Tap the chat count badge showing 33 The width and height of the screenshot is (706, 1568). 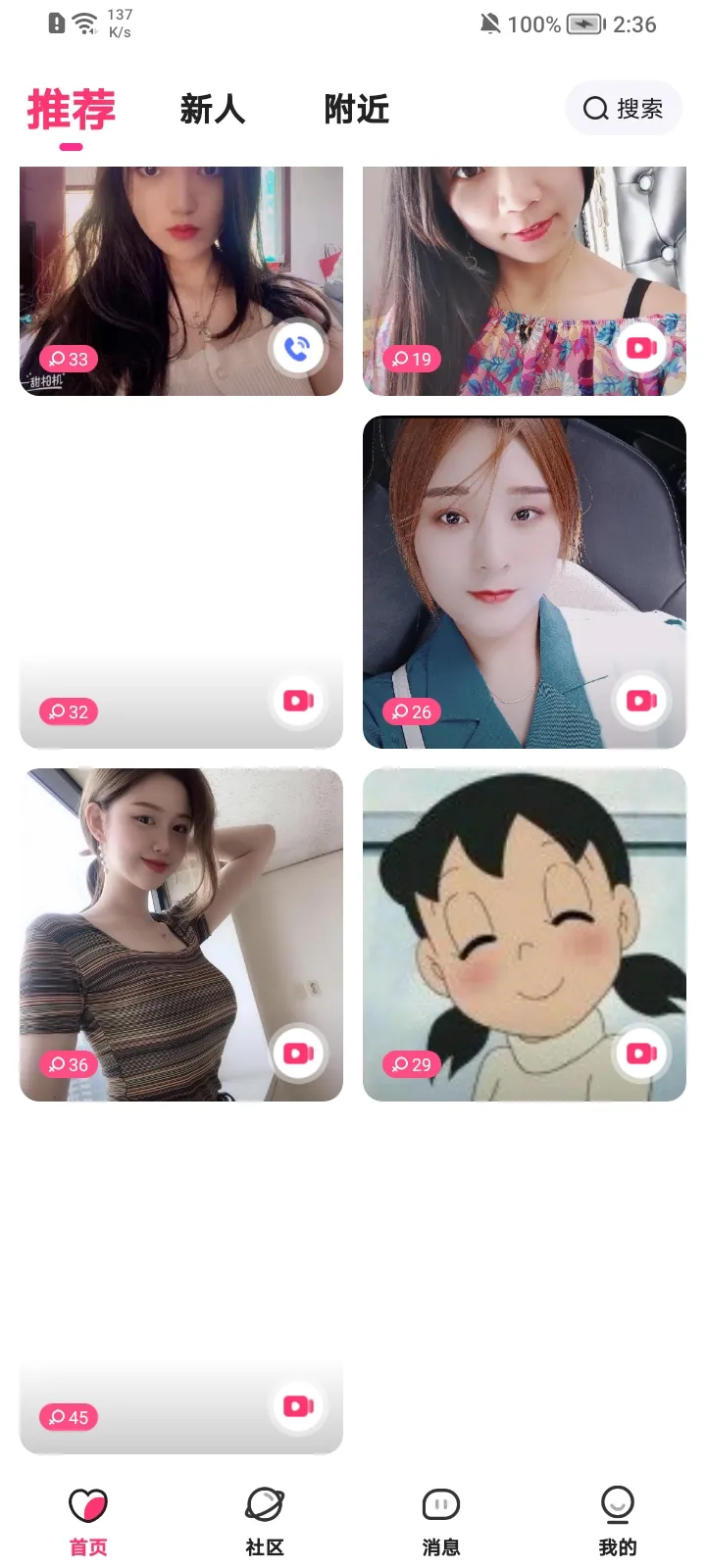(x=67, y=359)
